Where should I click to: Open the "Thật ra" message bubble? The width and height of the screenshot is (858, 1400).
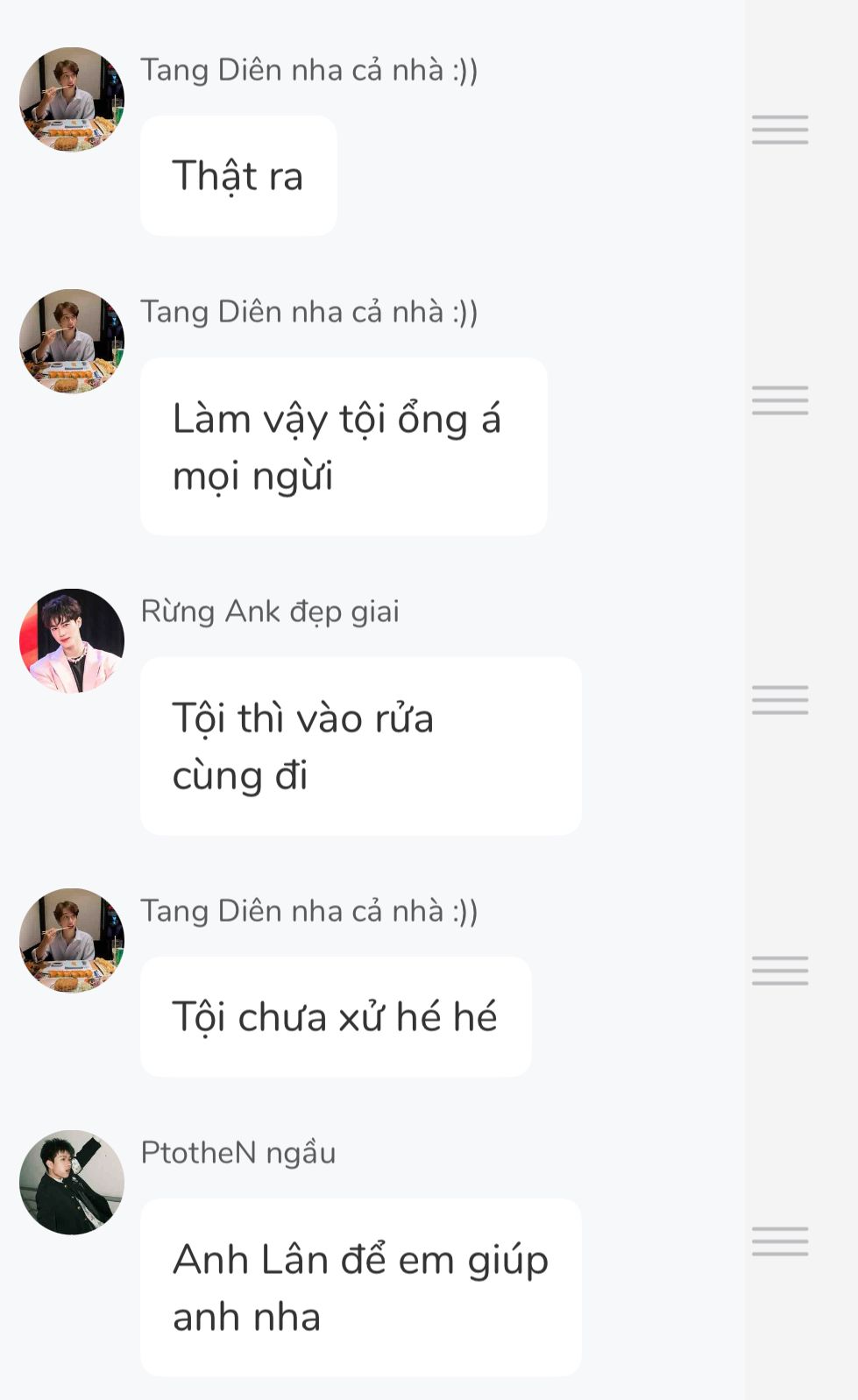(x=238, y=176)
